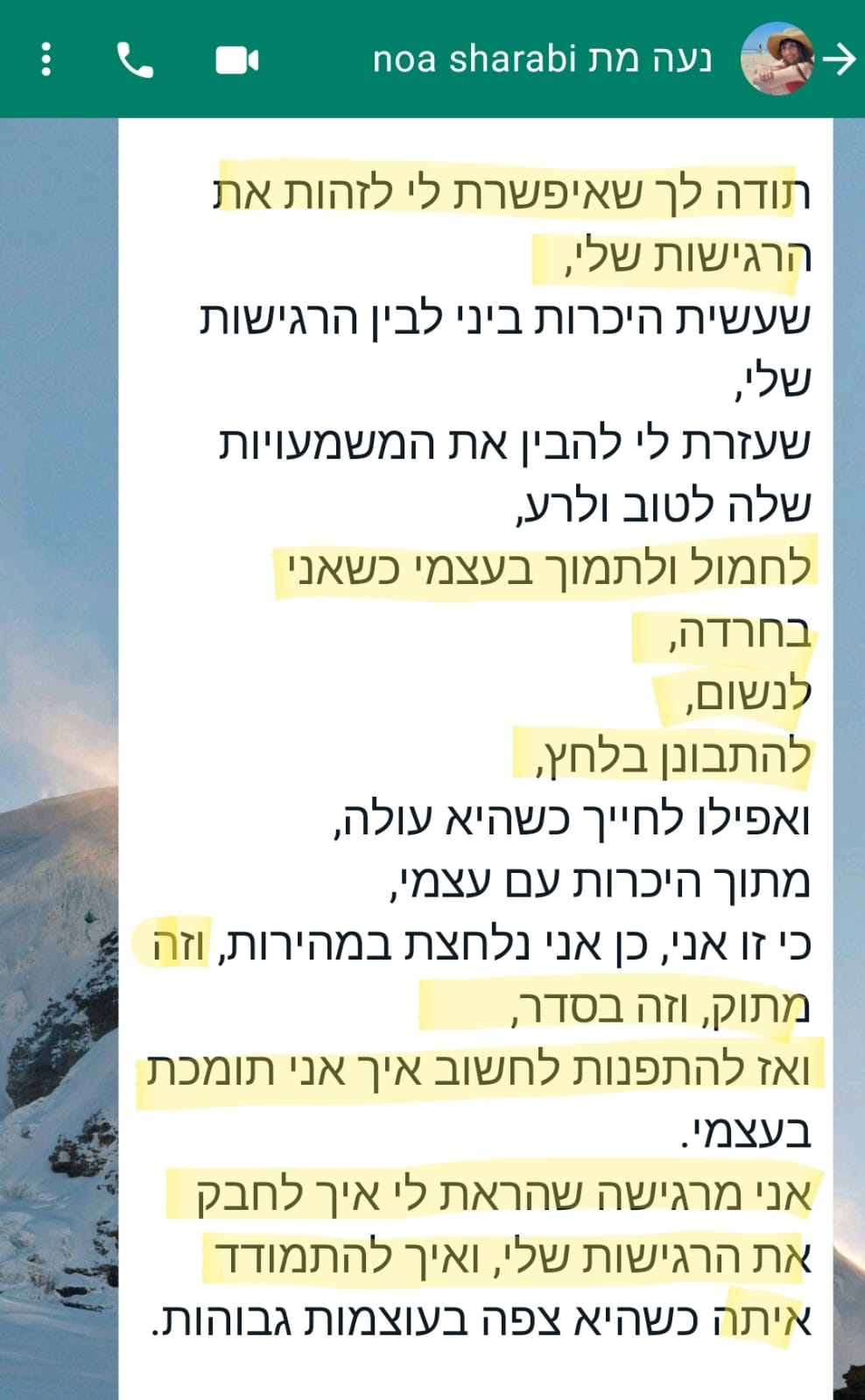The image size is (865, 1400).
Task: Start a voice call with noa sharabi
Action: coord(135,60)
